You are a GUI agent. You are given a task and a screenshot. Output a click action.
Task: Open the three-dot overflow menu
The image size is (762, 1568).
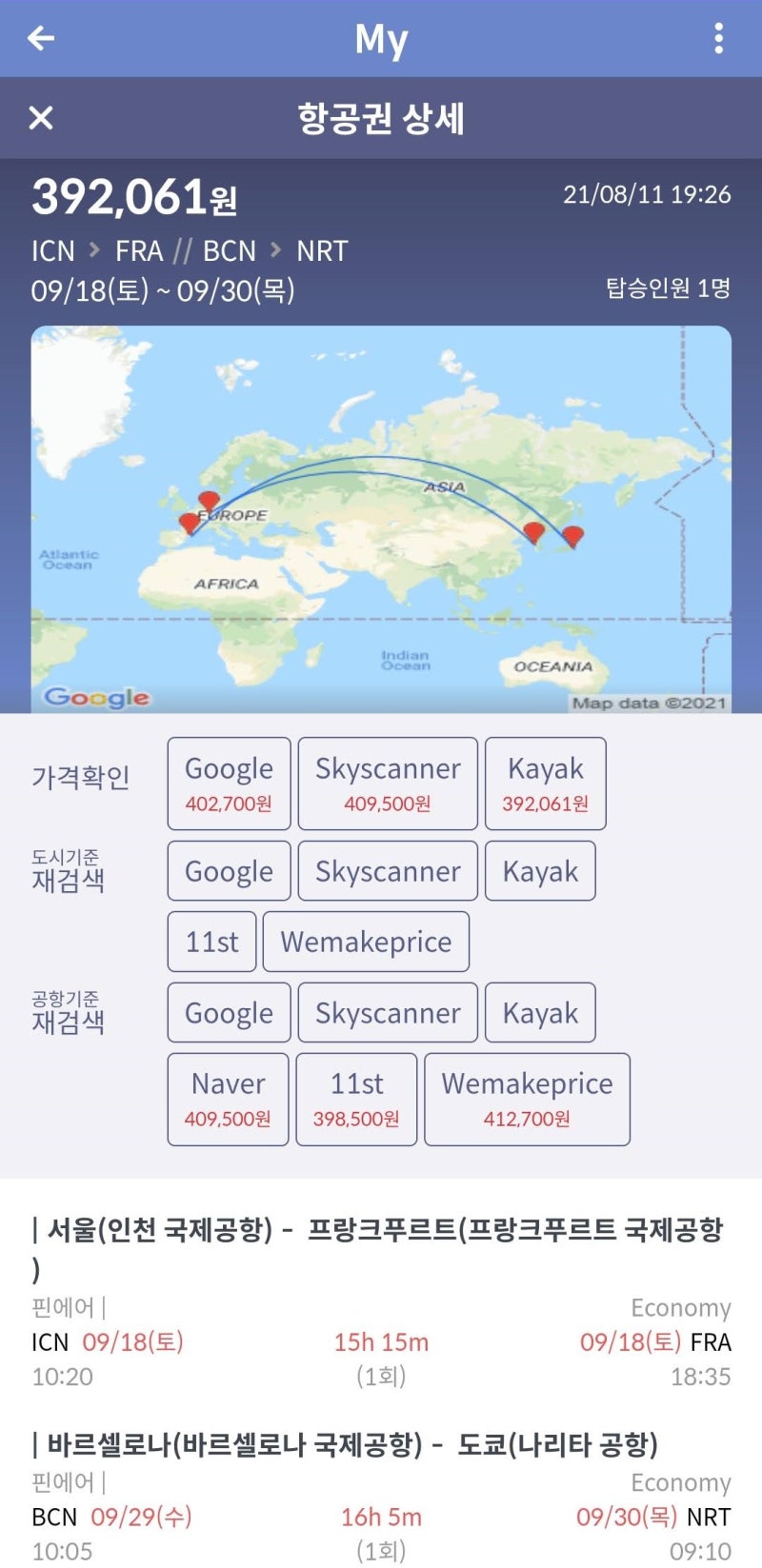click(x=720, y=38)
